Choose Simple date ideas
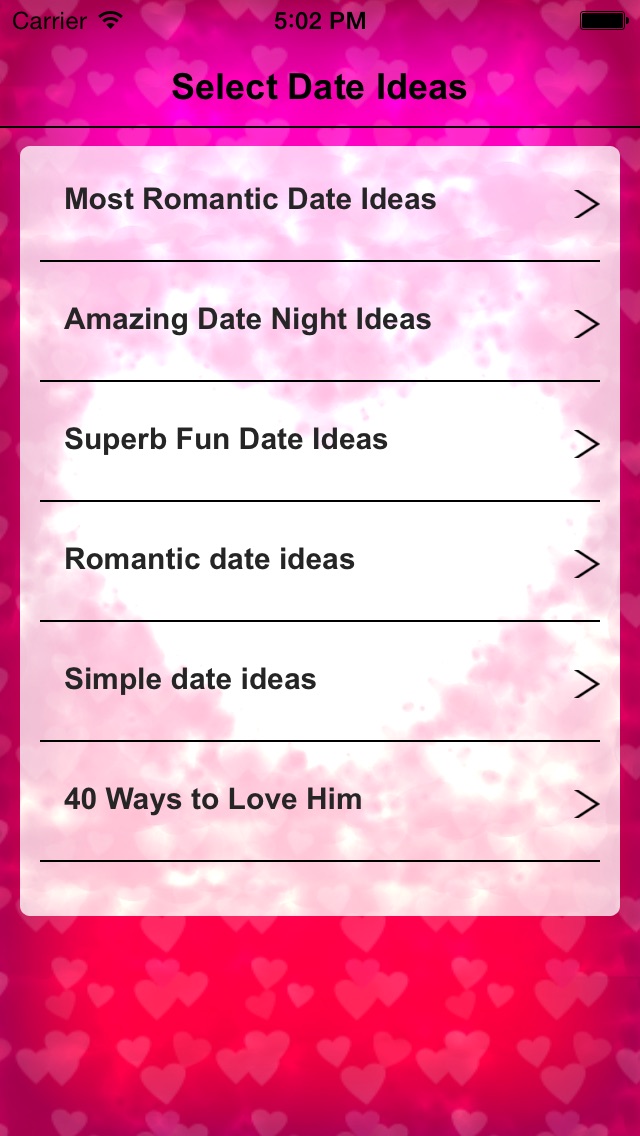The height and width of the screenshot is (1136, 640). coord(320,682)
